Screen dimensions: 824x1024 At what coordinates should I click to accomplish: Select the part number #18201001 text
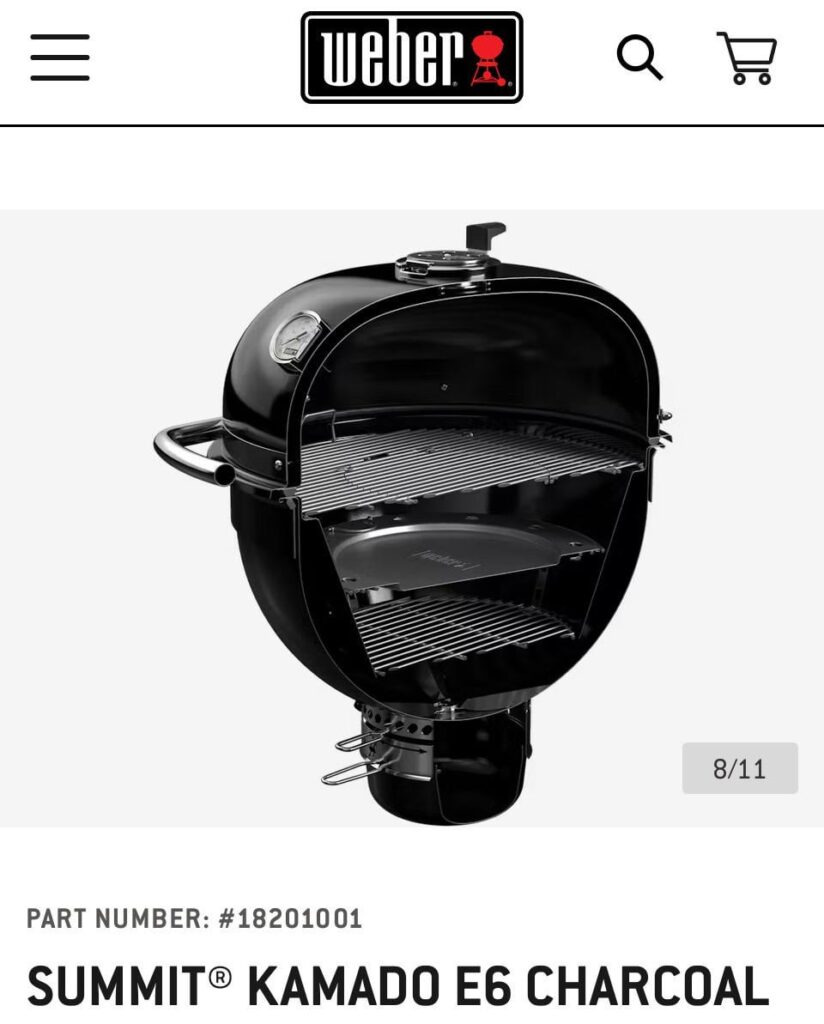point(197,913)
